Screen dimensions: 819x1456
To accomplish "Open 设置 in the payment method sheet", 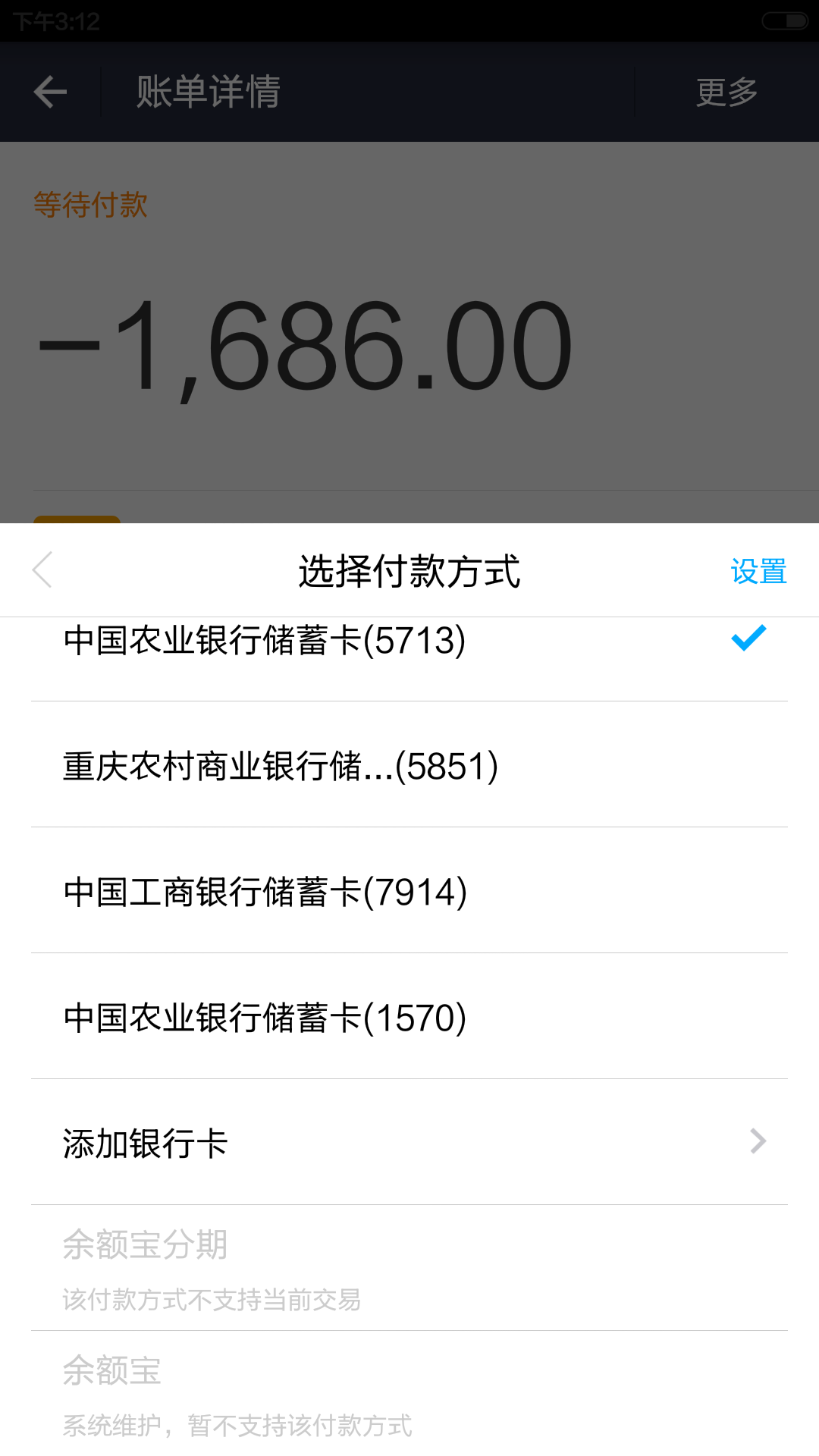I will [x=758, y=572].
